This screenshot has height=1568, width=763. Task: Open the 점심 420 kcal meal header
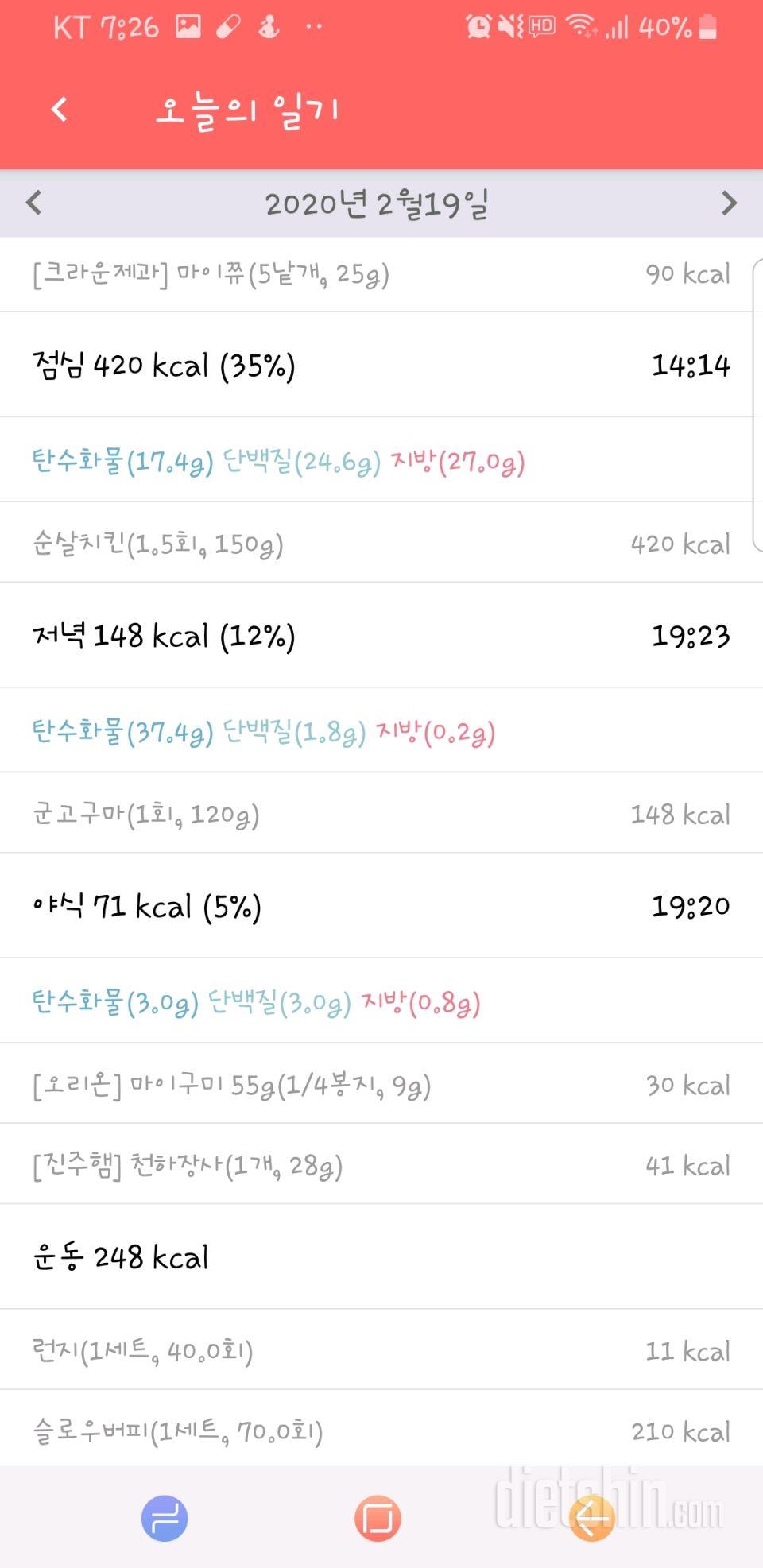380,366
